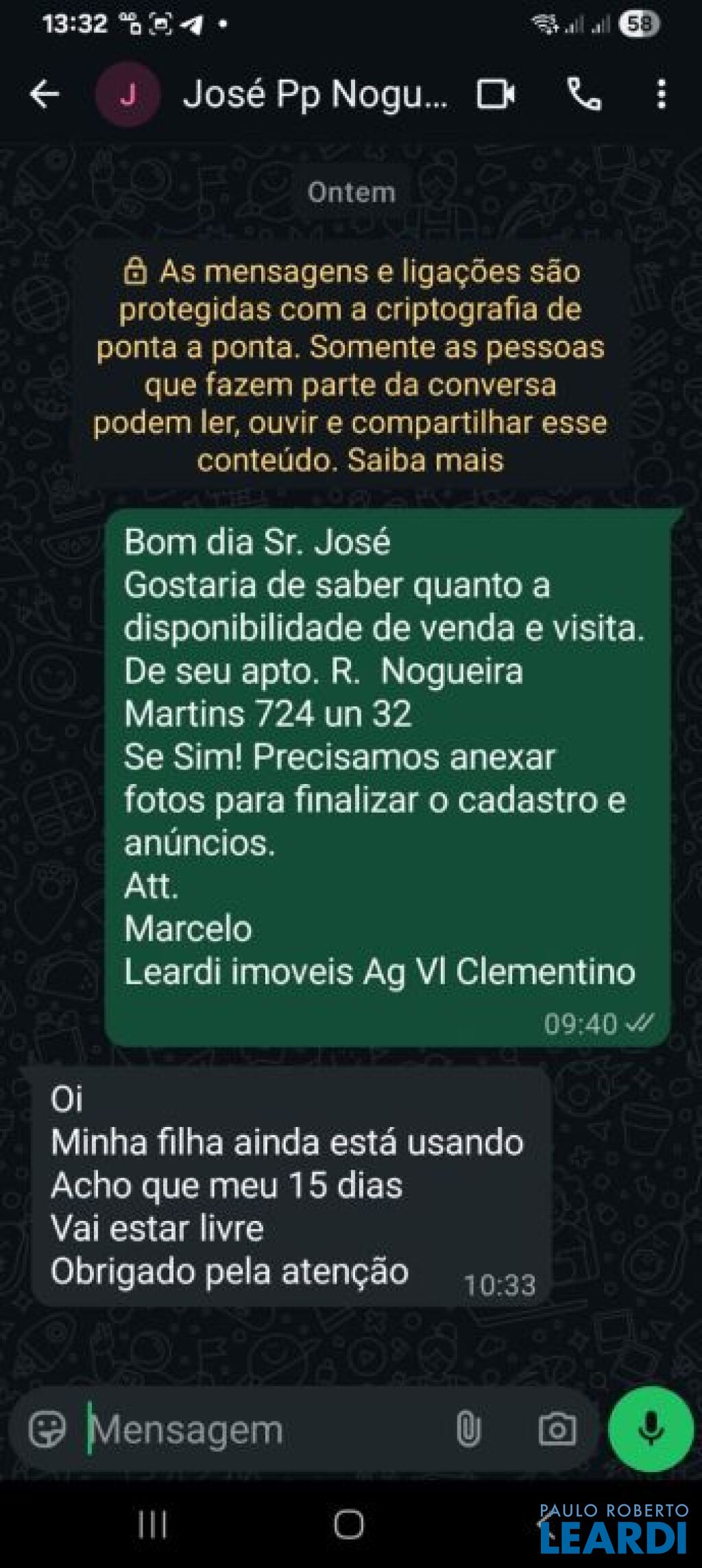Image resolution: width=702 pixels, height=1568 pixels.
Task: Go back to the chat list
Action: click(45, 94)
